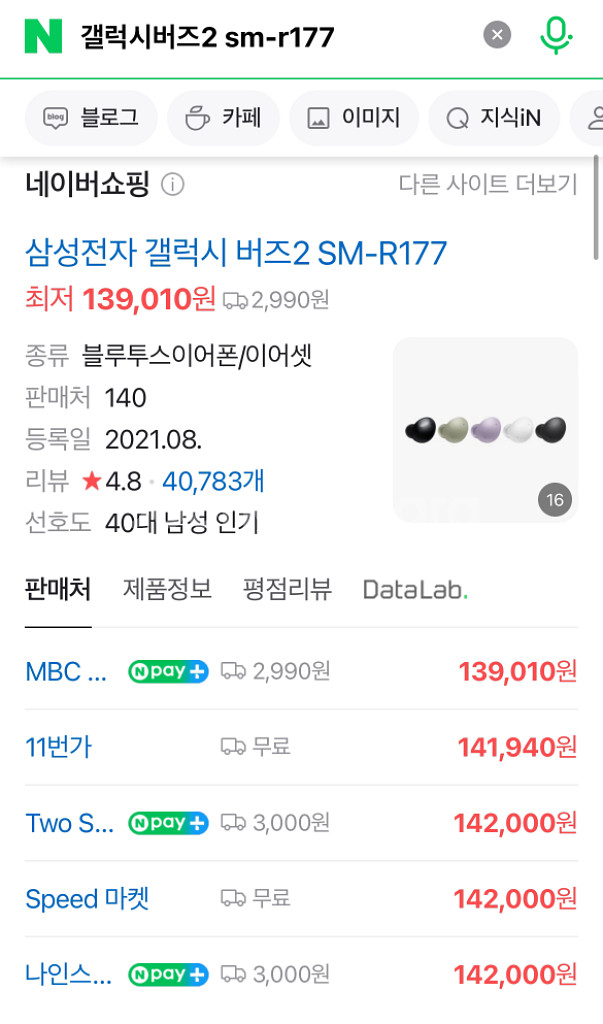Screen dimensions: 603x1024
Task: Clear the search query text
Action: point(497,35)
